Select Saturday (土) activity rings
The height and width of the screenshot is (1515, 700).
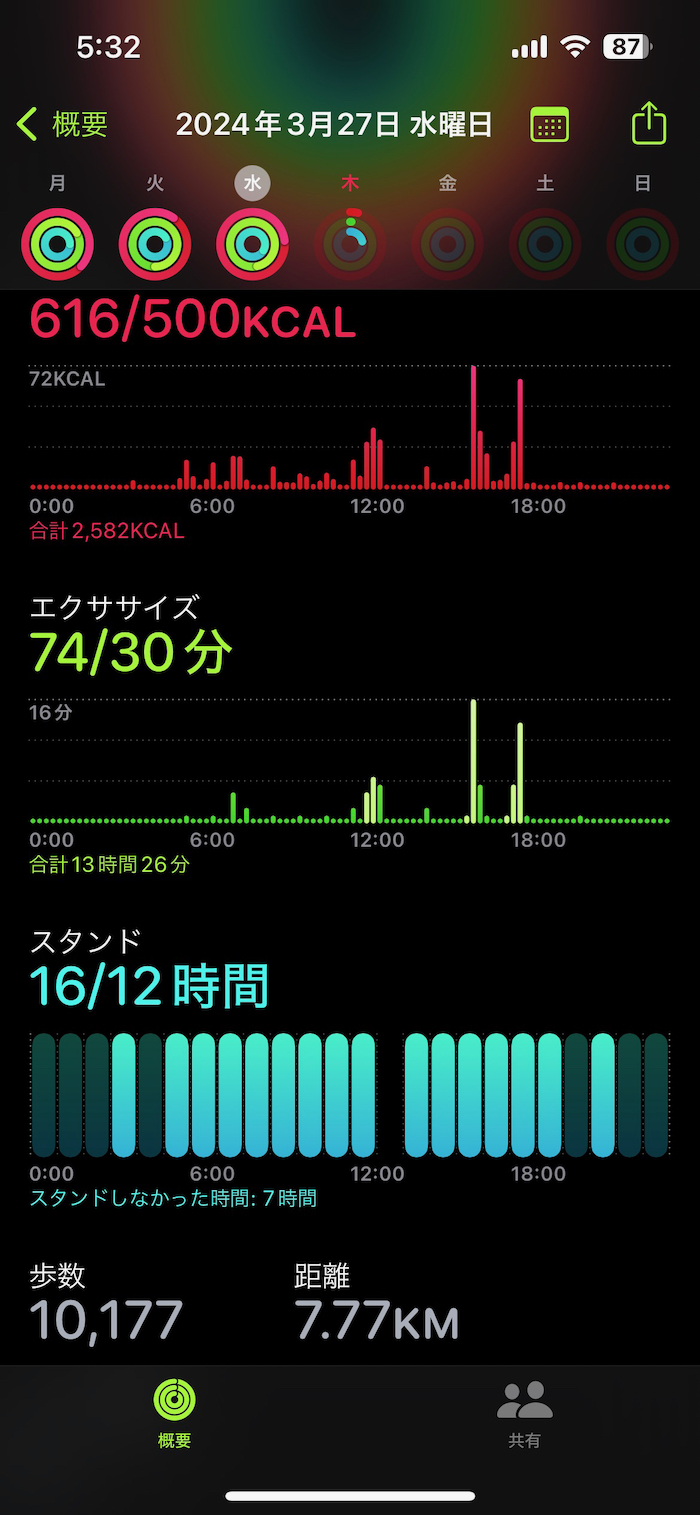[545, 243]
